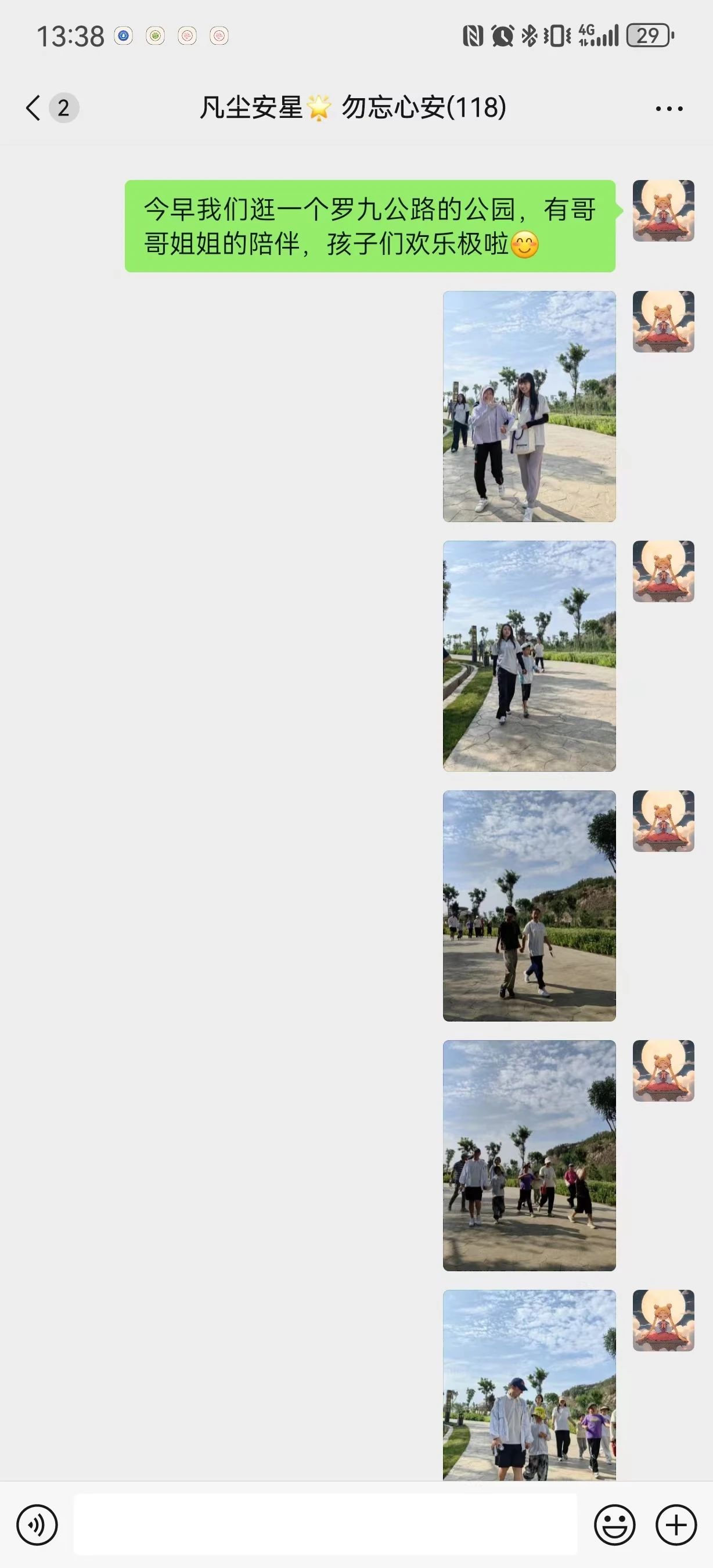View photo of two girls walking closely
The width and height of the screenshot is (713, 1568).
point(529,406)
